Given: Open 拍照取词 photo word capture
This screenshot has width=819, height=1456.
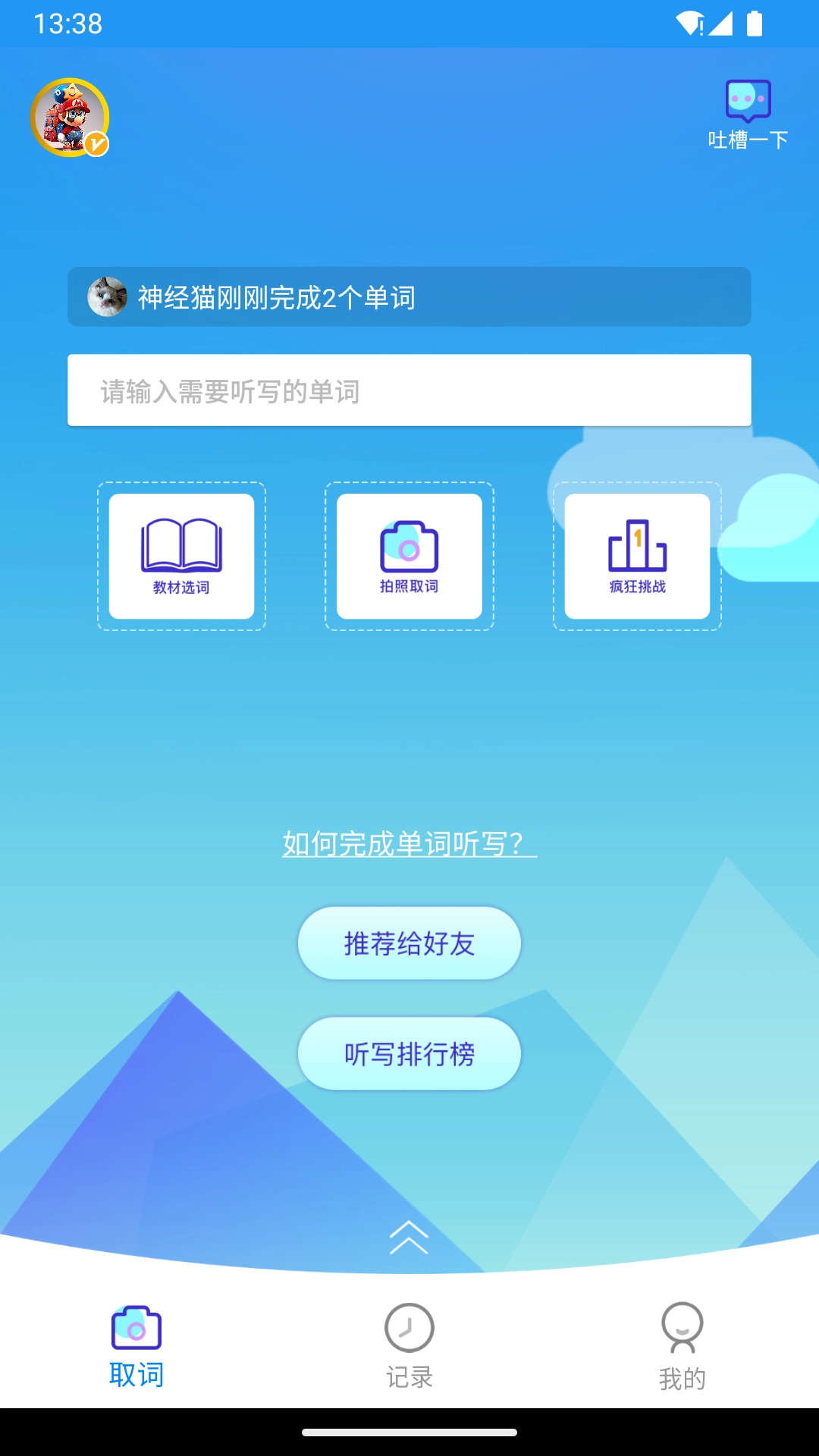Looking at the screenshot, I should click(x=409, y=556).
